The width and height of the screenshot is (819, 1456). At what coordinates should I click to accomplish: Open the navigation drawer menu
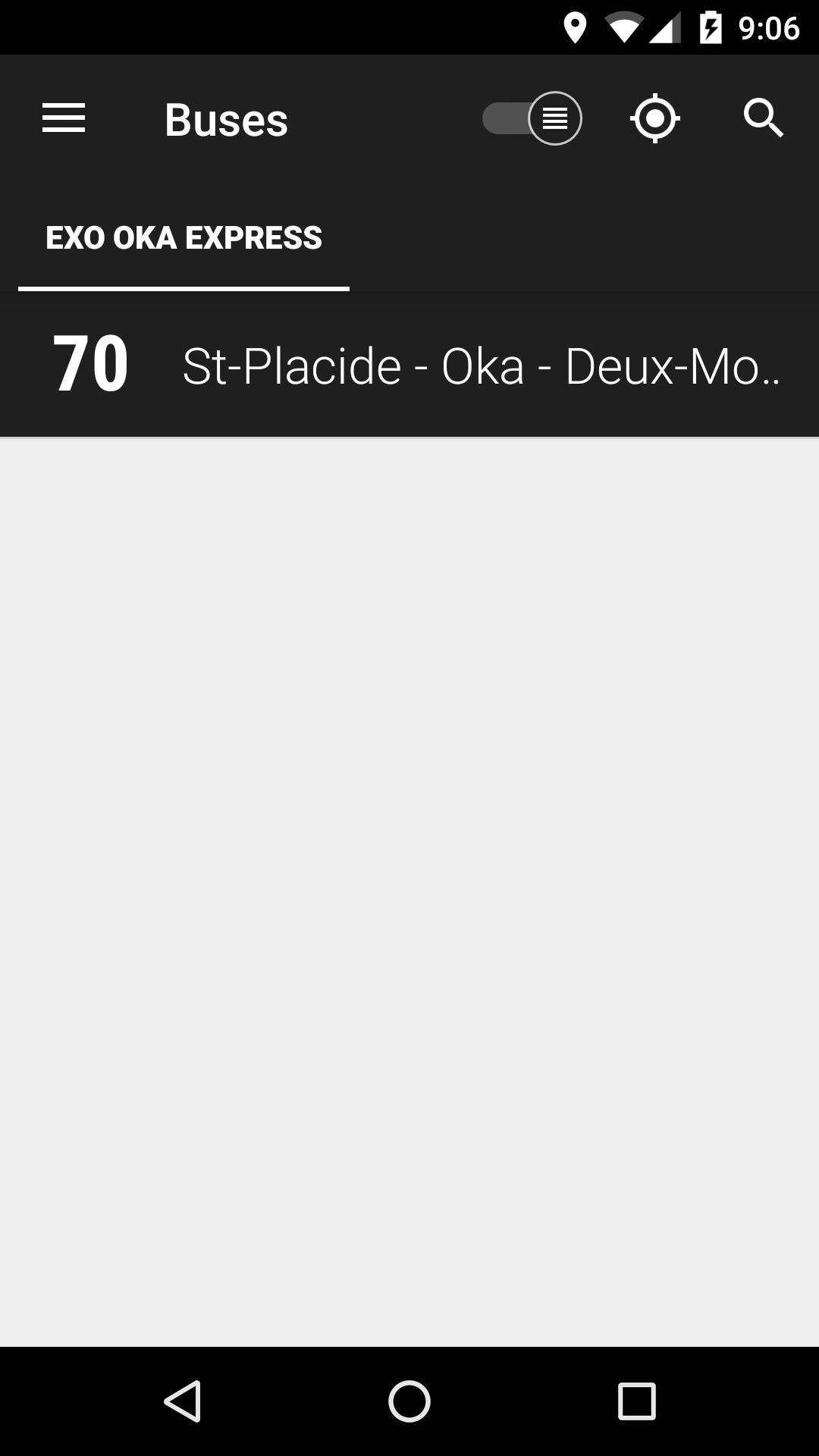[x=64, y=119]
